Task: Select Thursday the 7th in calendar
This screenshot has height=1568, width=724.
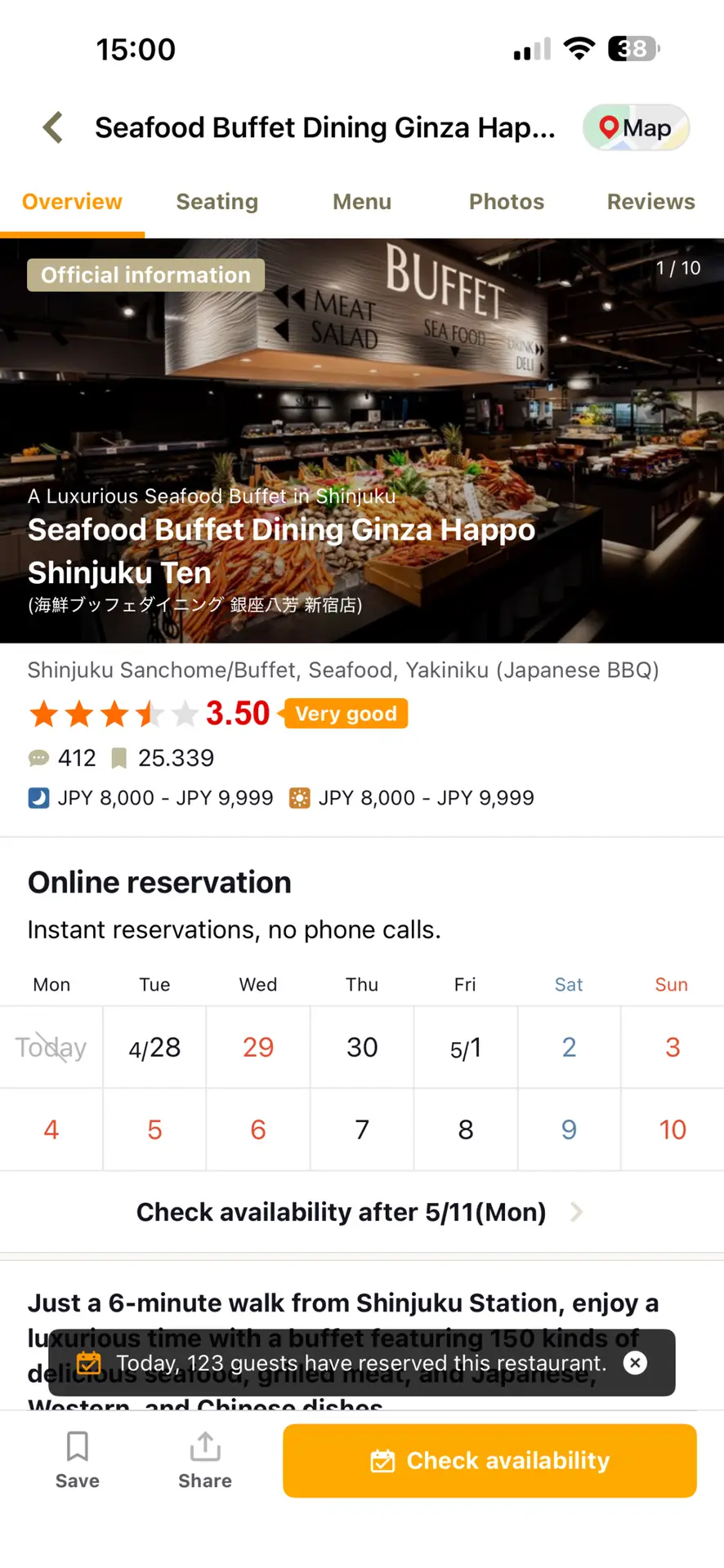Action: tap(362, 1130)
